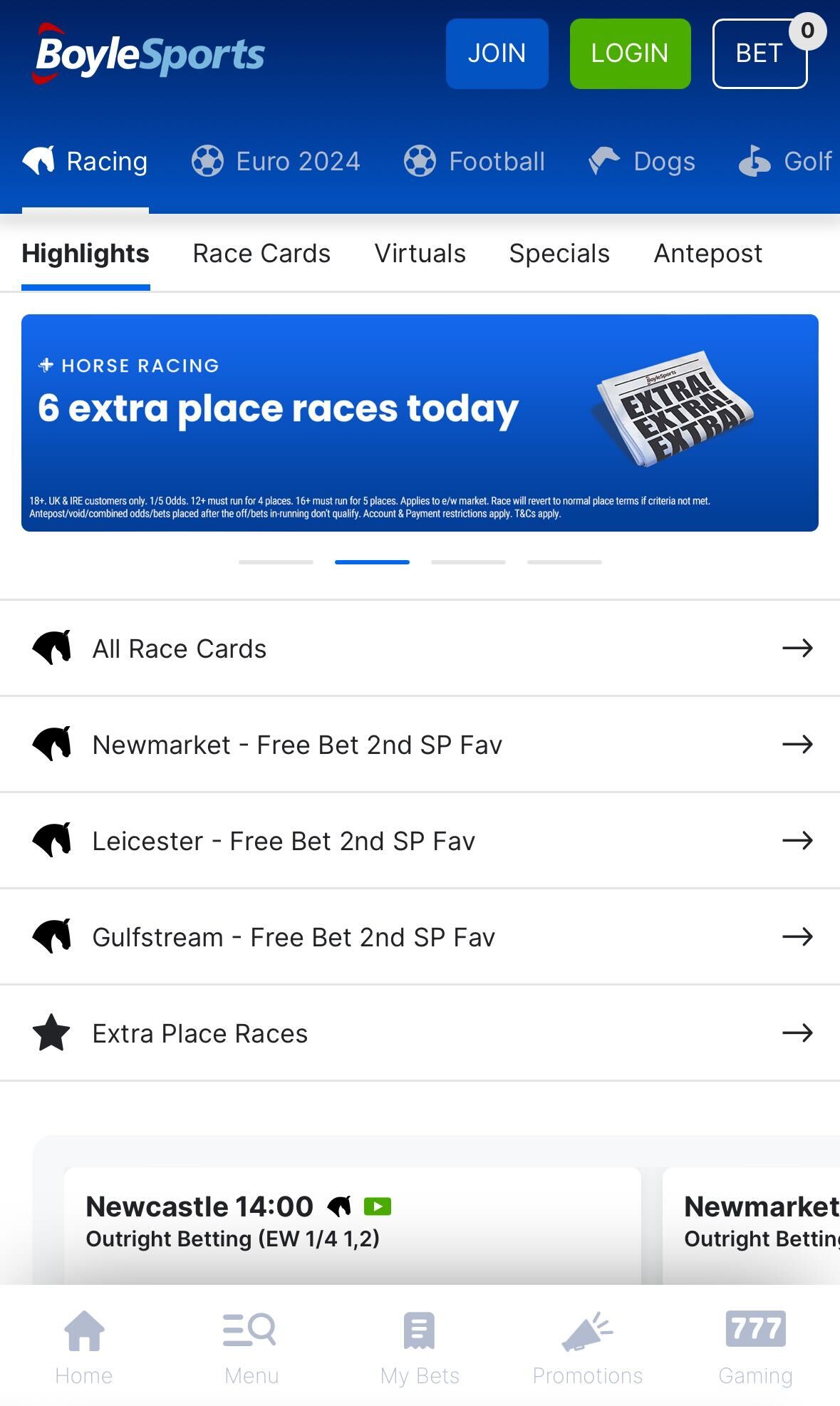Click the LOGIN button
The height and width of the screenshot is (1406, 840).
click(629, 53)
